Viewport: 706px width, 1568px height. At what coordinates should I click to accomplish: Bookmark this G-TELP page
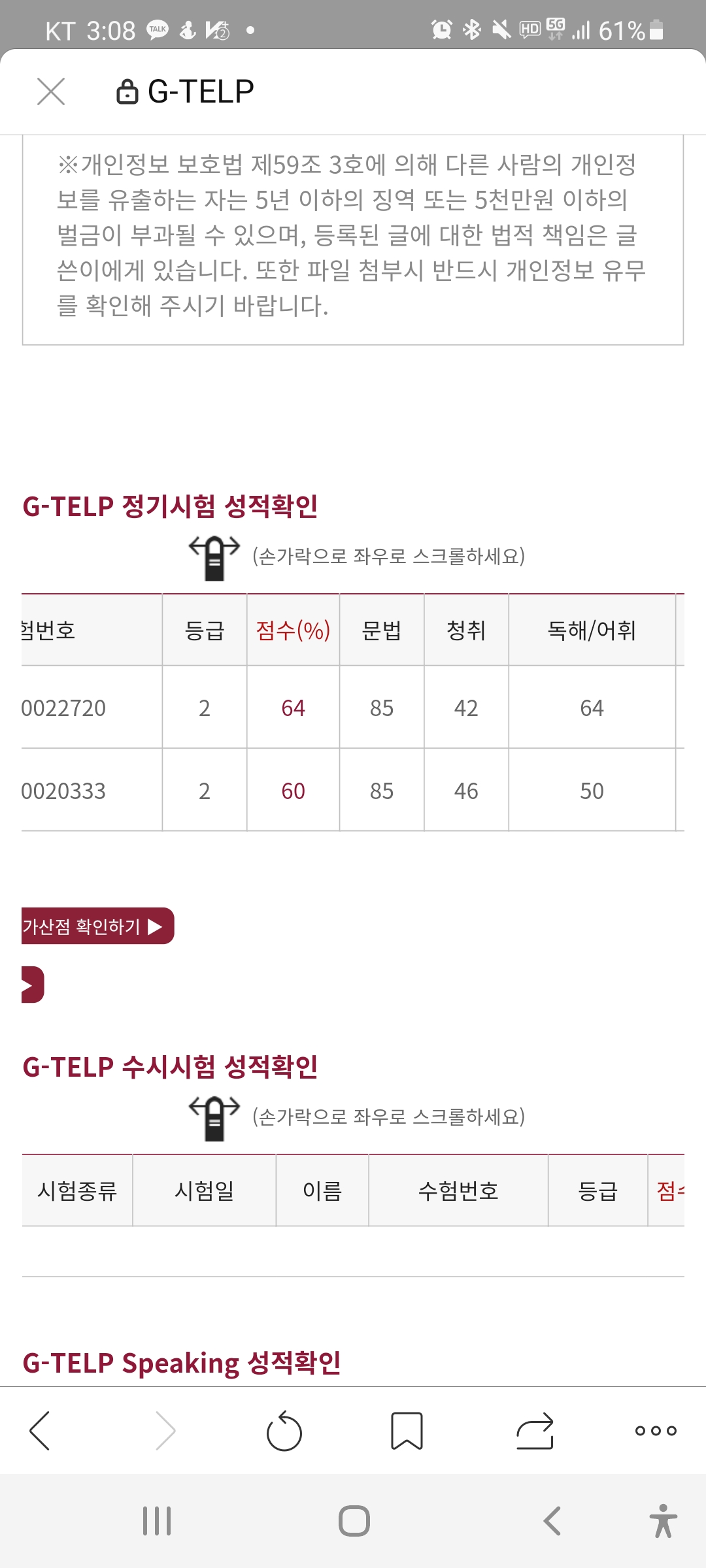pos(407,1431)
